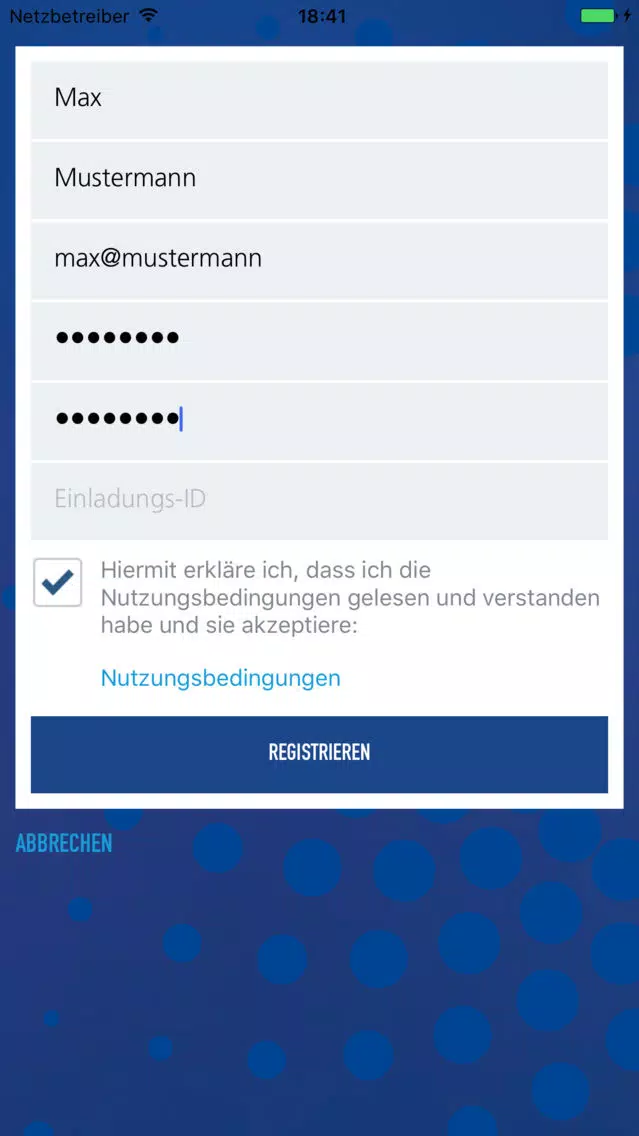639x1136 pixels.
Task: Tap the first password field
Action: (x=319, y=341)
